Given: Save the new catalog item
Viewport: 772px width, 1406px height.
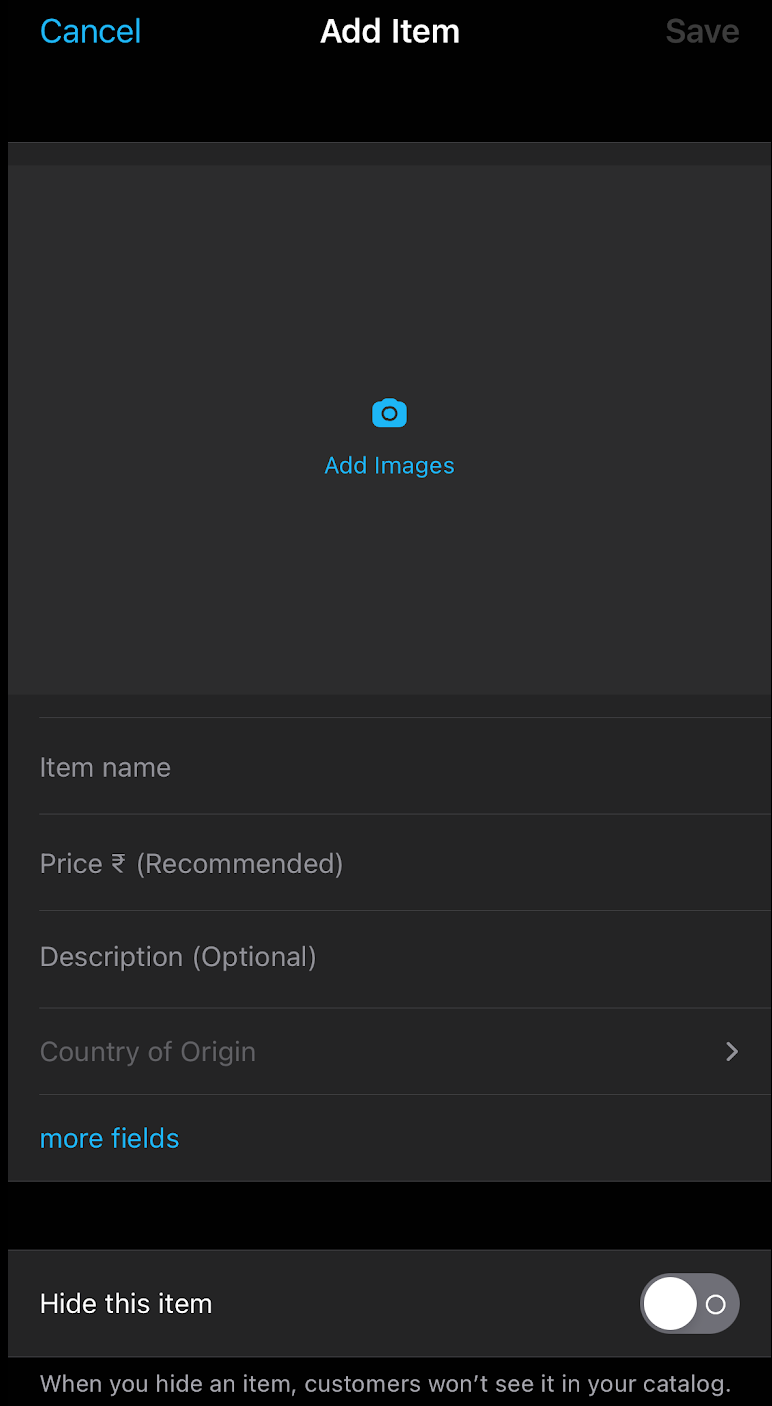Looking at the screenshot, I should point(702,31).
